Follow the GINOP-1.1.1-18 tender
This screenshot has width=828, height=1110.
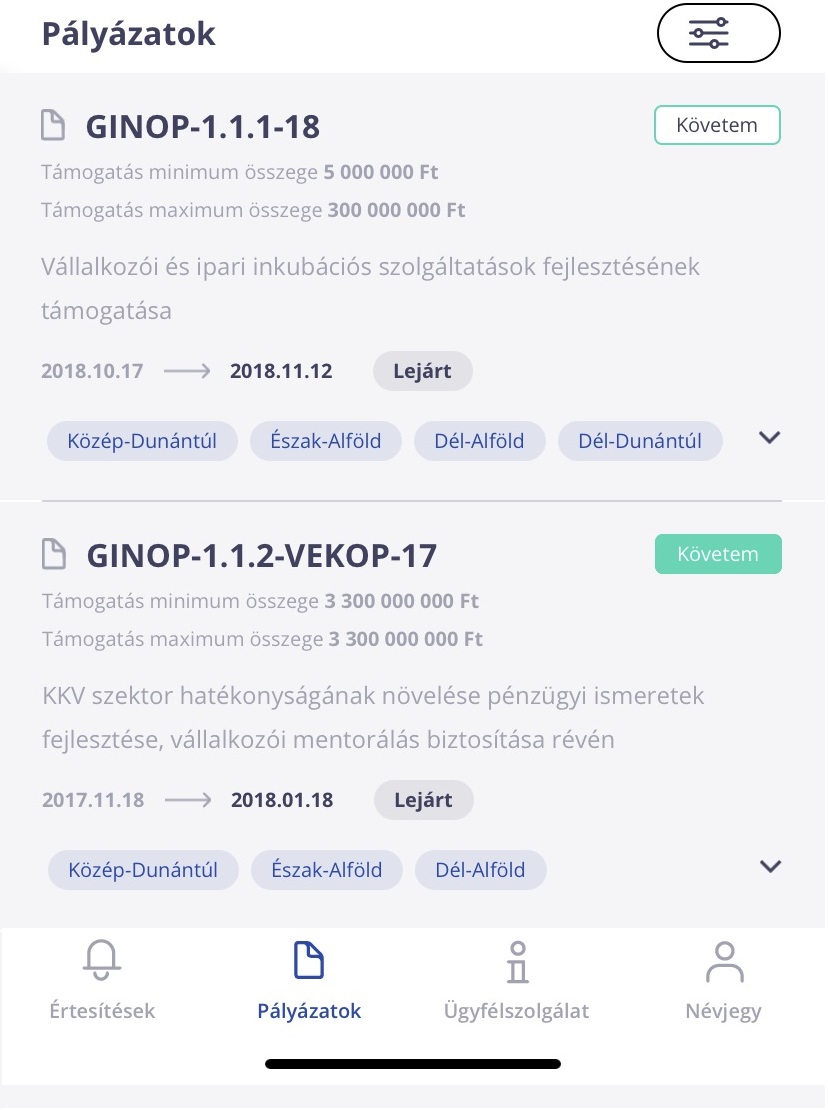717,125
